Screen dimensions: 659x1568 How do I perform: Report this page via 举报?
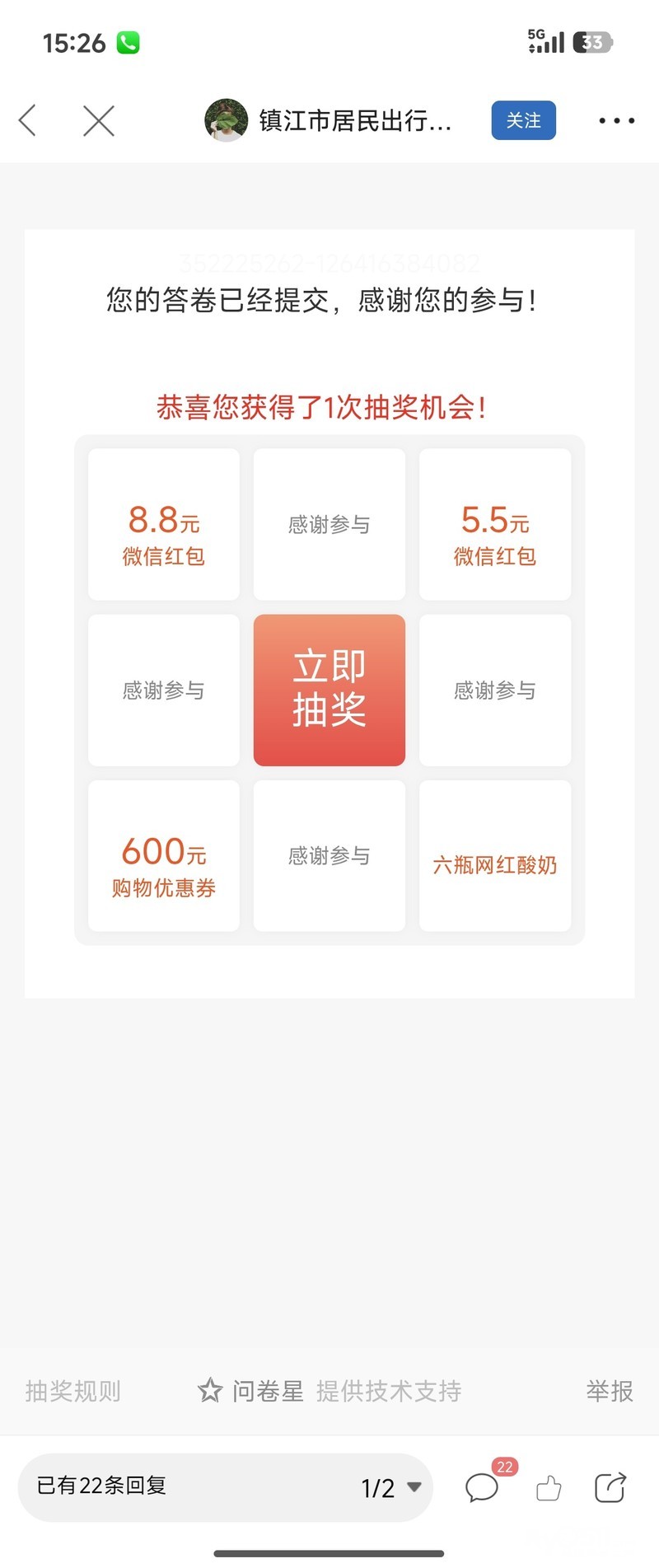(609, 1391)
